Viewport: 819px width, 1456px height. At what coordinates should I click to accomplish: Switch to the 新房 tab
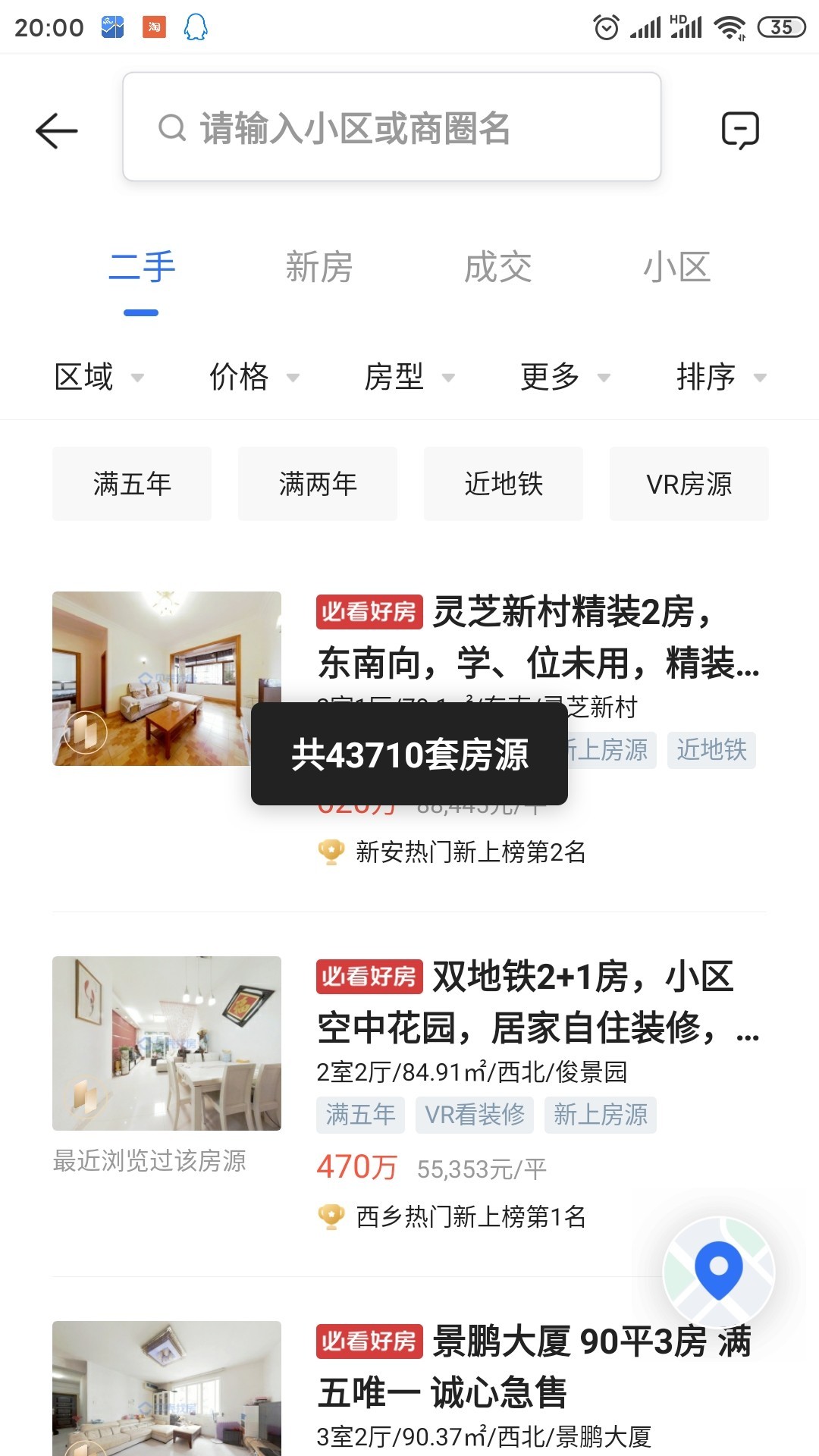click(x=319, y=268)
